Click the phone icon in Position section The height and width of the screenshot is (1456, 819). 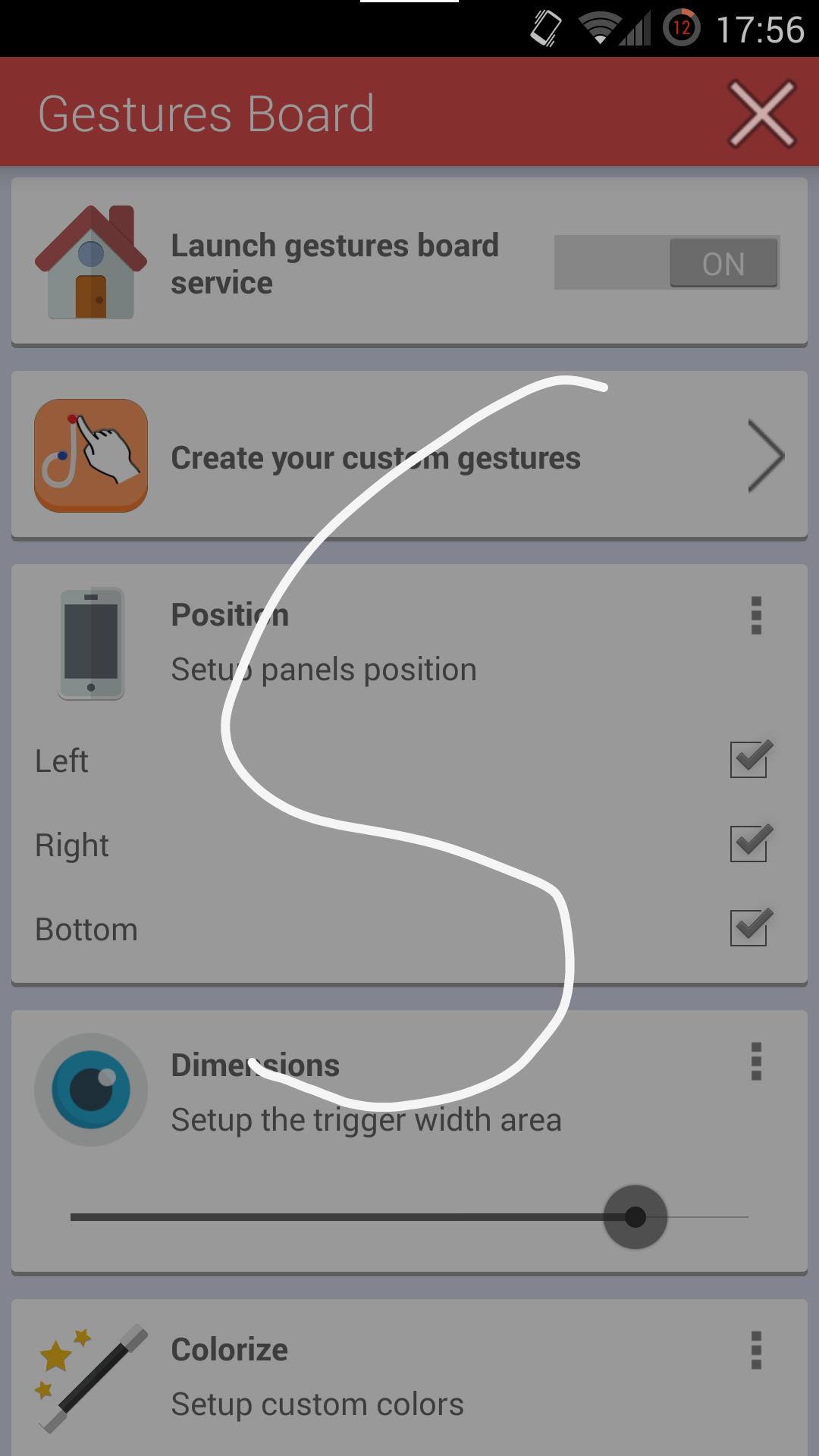tap(89, 642)
